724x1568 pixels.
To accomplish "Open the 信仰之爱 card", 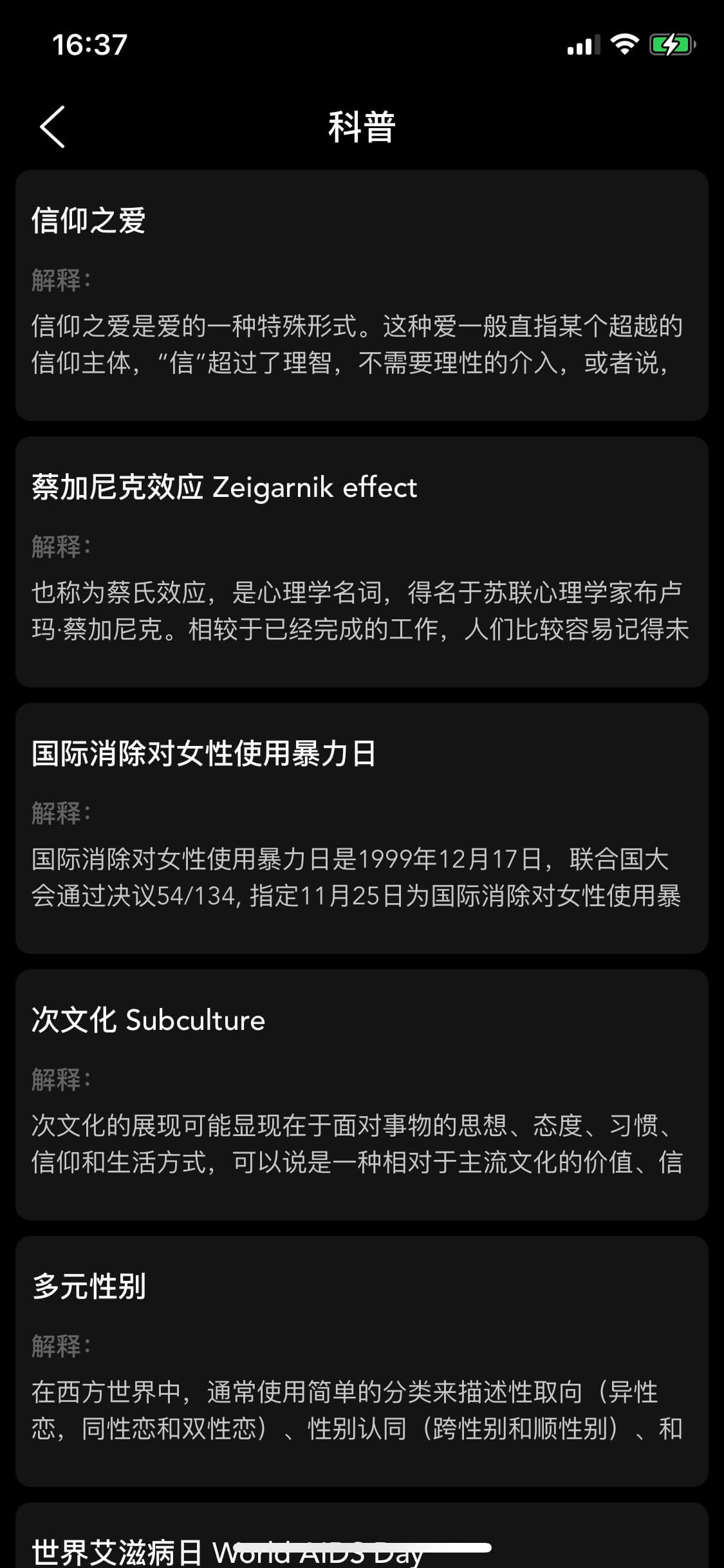I will coord(362,295).
